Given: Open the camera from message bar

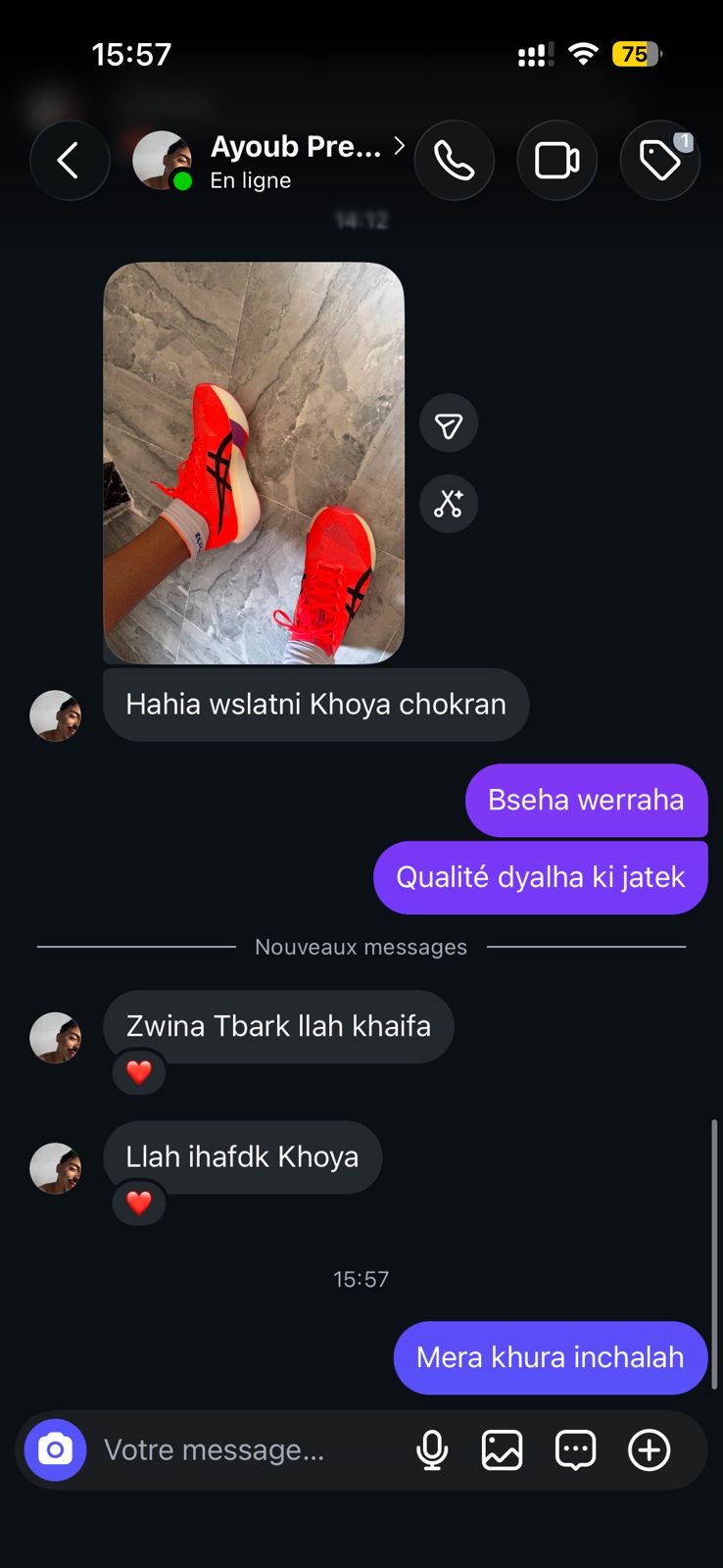Looking at the screenshot, I should pyautogui.click(x=56, y=1449).
